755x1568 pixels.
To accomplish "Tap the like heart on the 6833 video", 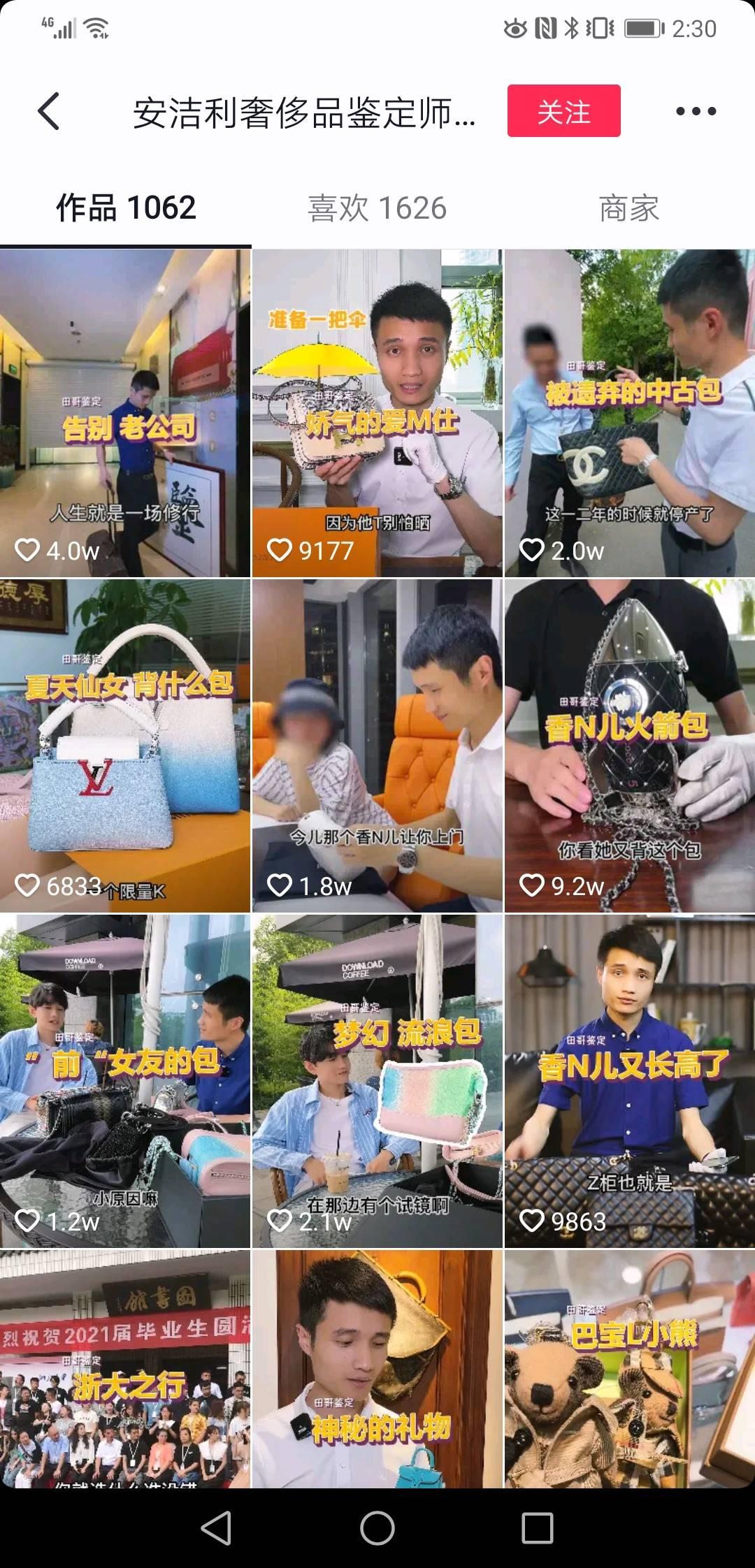I will click(x=29, y=884).
